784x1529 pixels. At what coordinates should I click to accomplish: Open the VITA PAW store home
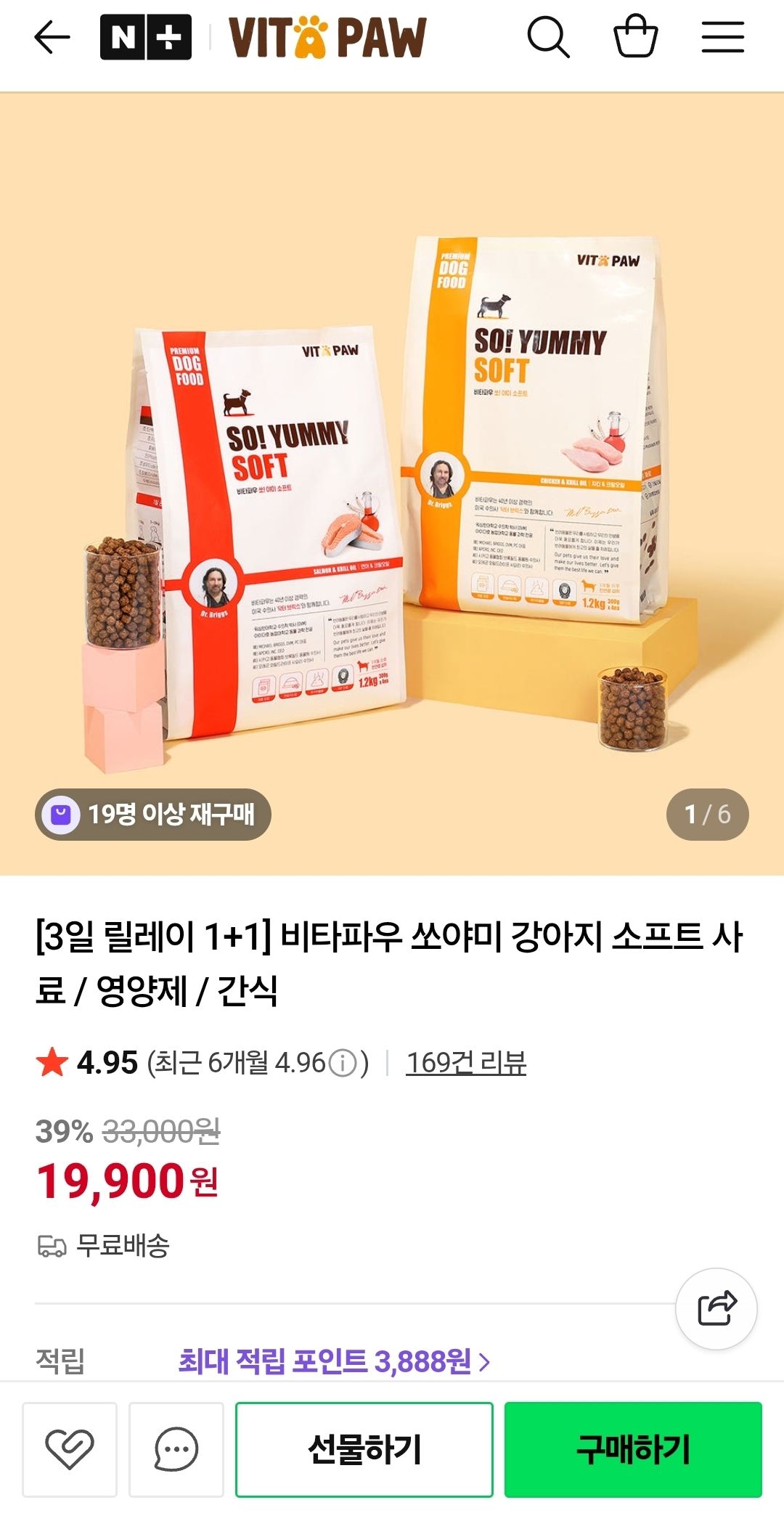coord(327,37)
